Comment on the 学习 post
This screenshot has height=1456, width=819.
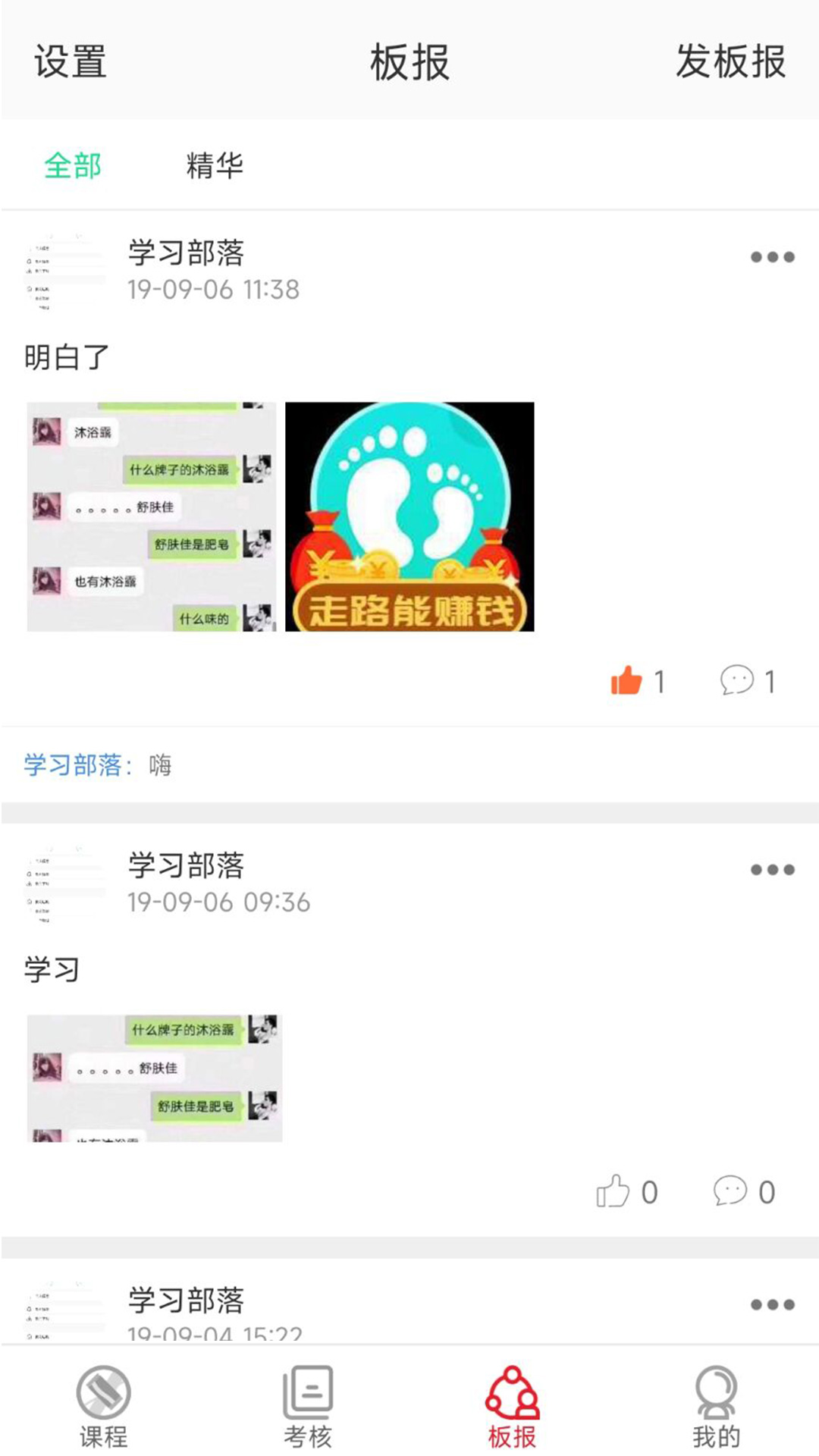click(x=730, y=1191)
